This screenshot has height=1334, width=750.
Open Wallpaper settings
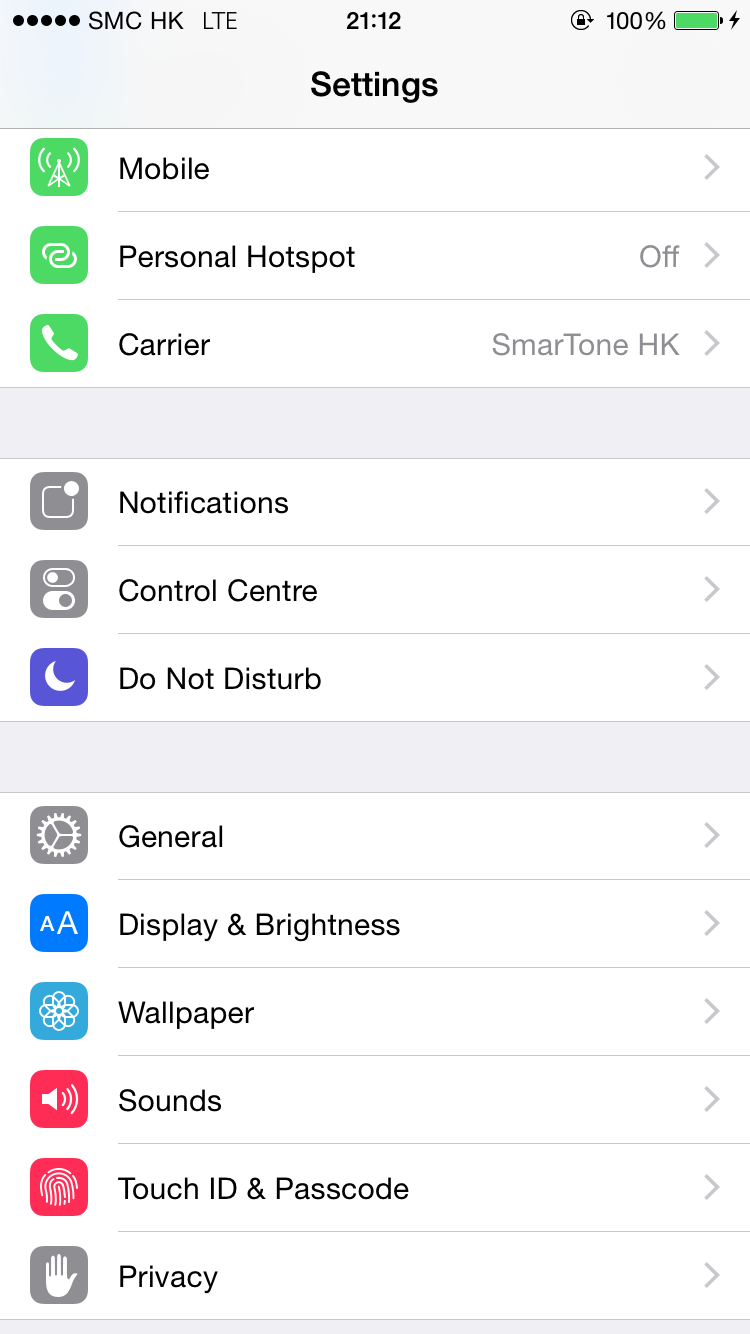[375, 1013]
